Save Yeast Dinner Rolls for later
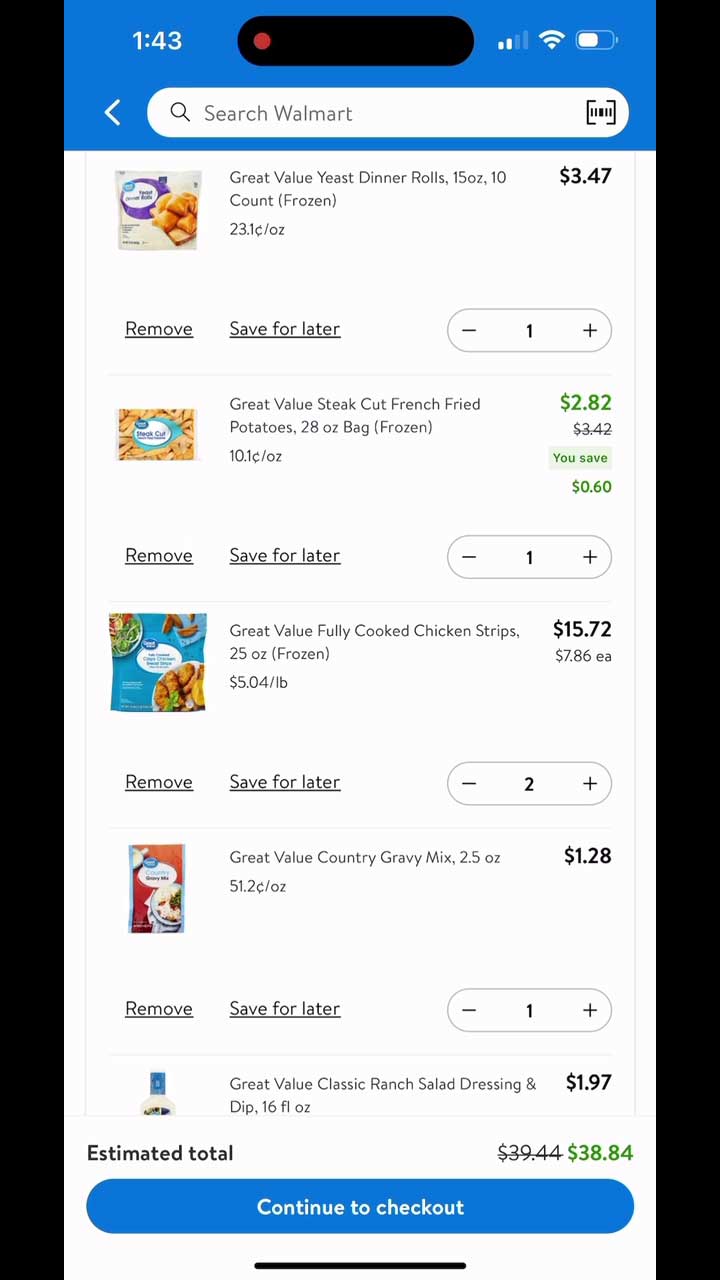Screen dimensions: 720x1280 point(284,329)
